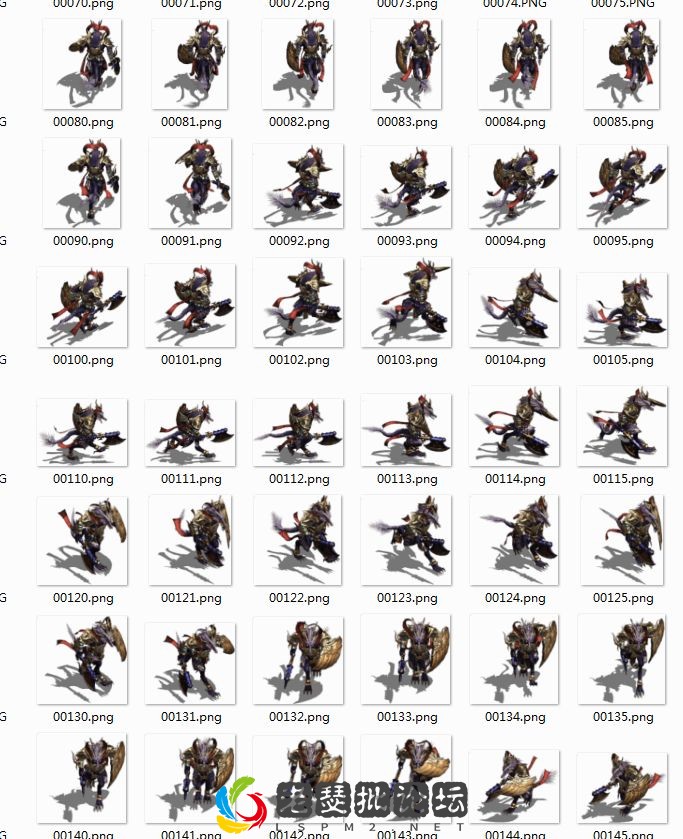Open the file 00113.png
The image size is (683, 839).
(x=406, y=430)
